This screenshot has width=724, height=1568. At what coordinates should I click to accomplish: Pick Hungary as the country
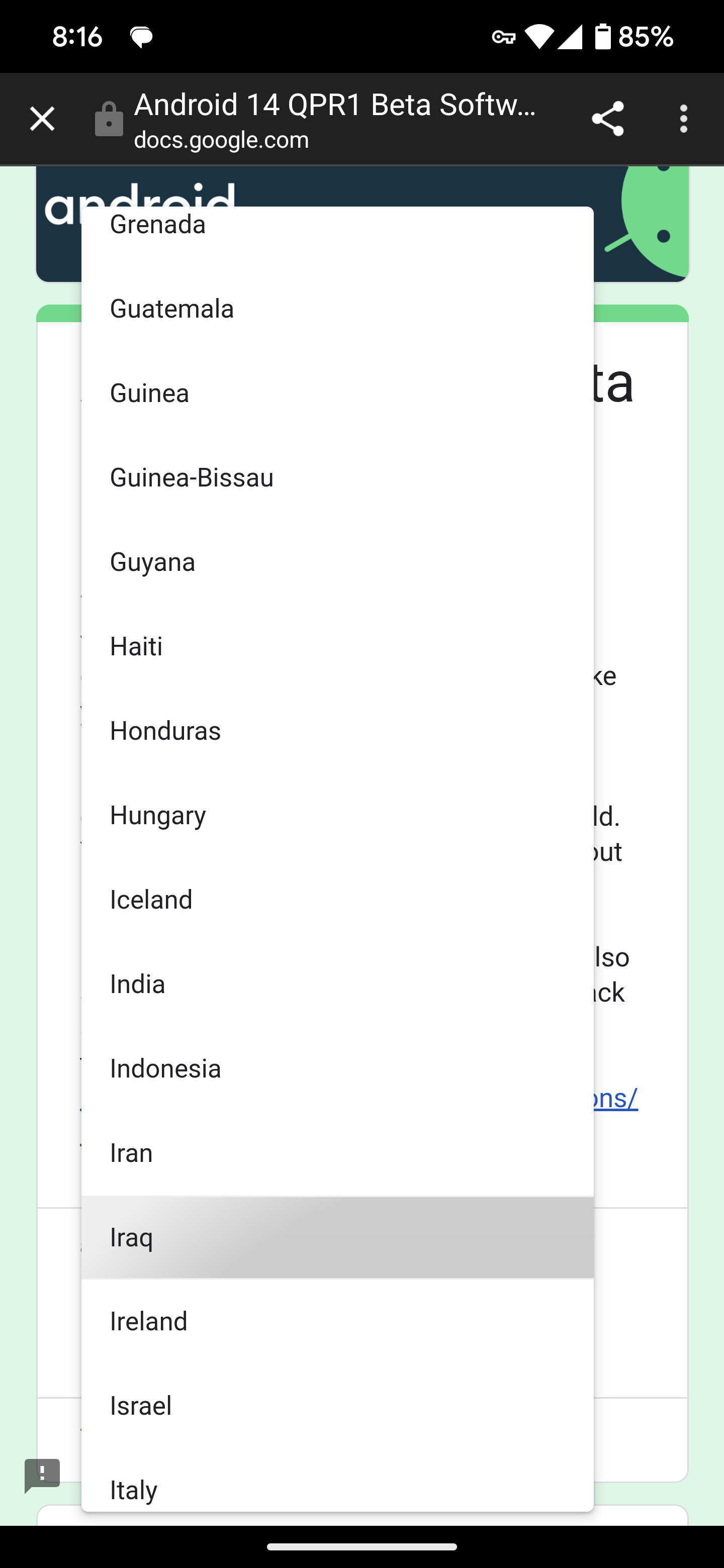point(337,815)
